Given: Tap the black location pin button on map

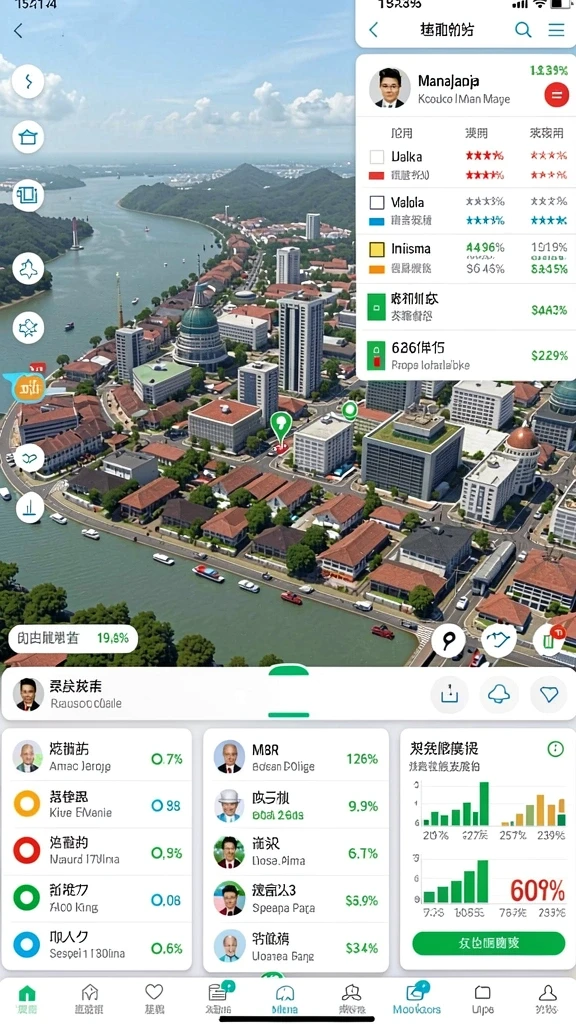Looking at the screenshot, I should tap(448, 640).
